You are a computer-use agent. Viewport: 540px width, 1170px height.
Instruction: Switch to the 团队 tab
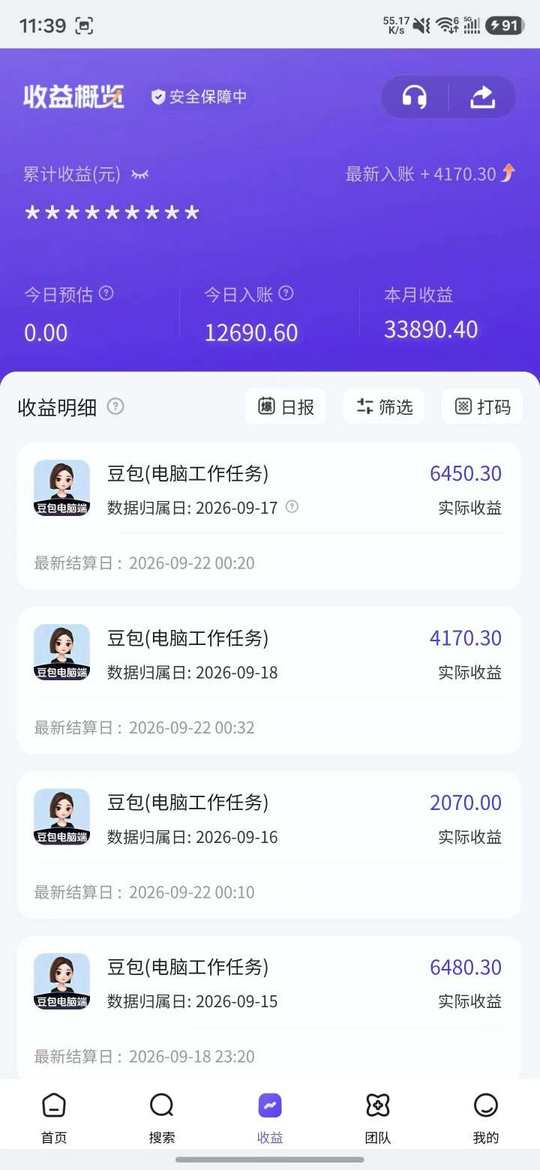coord(378,1118)
